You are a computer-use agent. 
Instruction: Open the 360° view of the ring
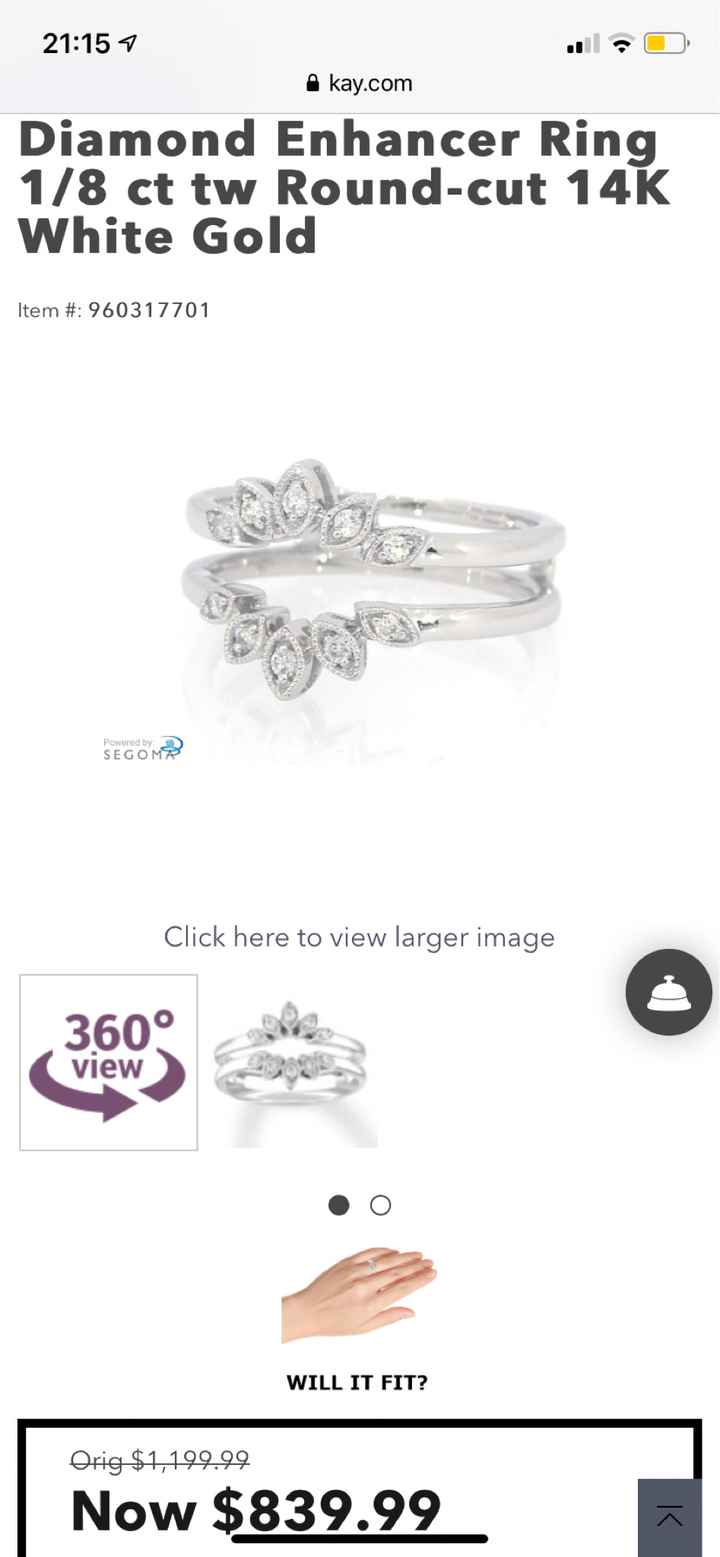click(107, 1062)
